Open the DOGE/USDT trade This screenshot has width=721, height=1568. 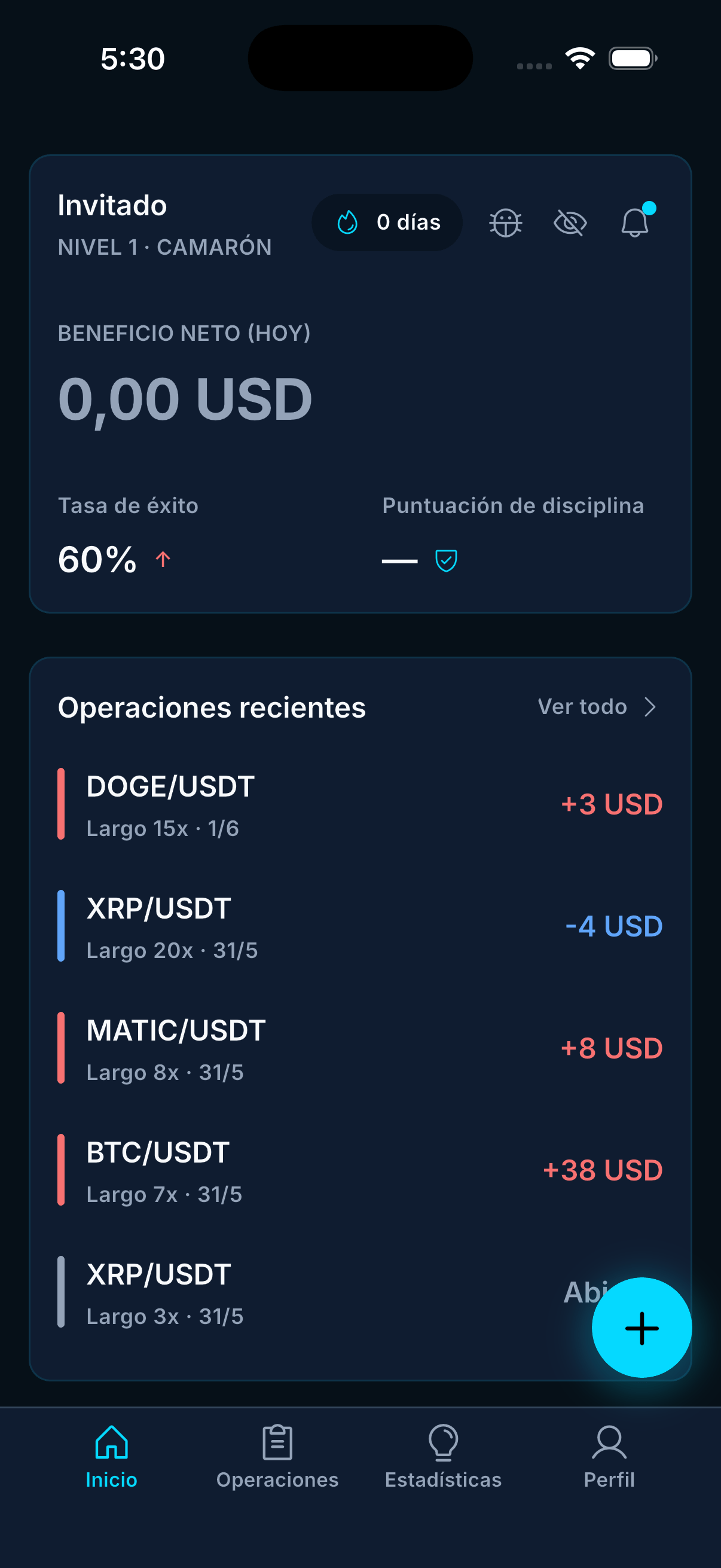click(x=360, y=804)
